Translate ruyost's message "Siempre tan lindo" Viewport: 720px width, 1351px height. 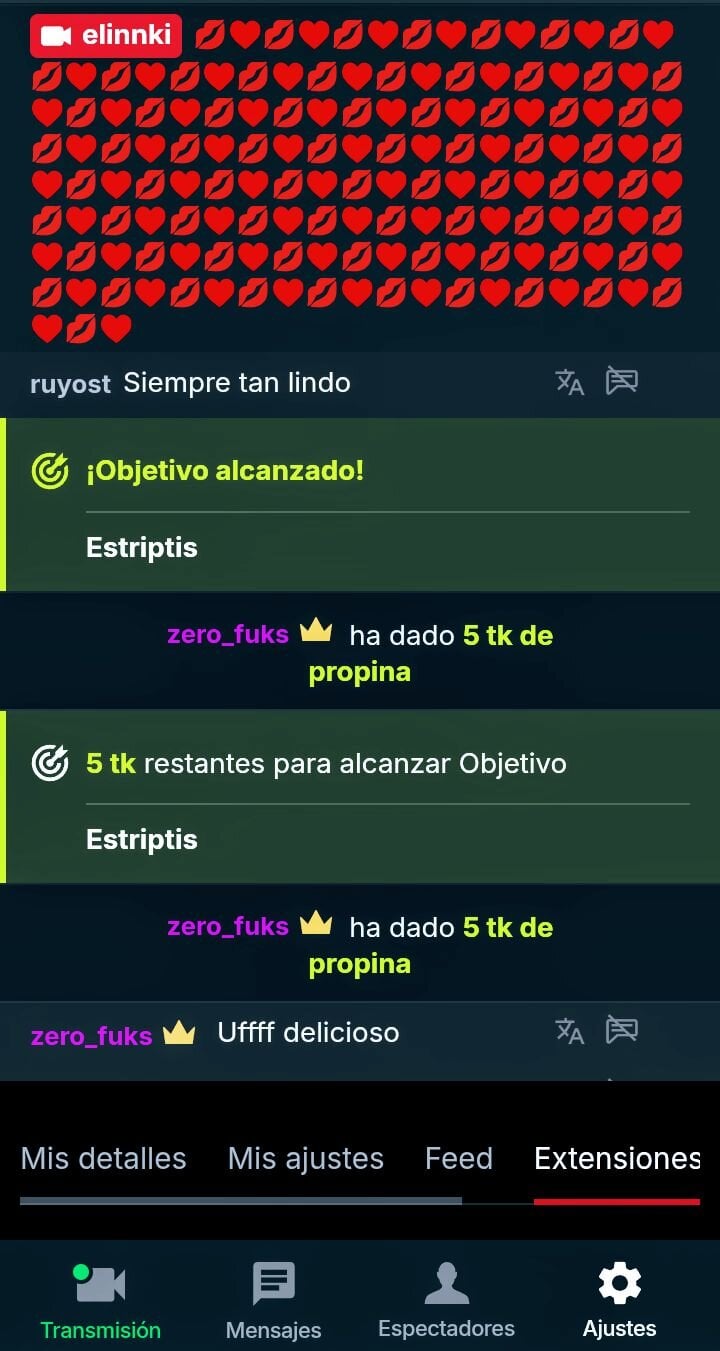click(569, 382)
